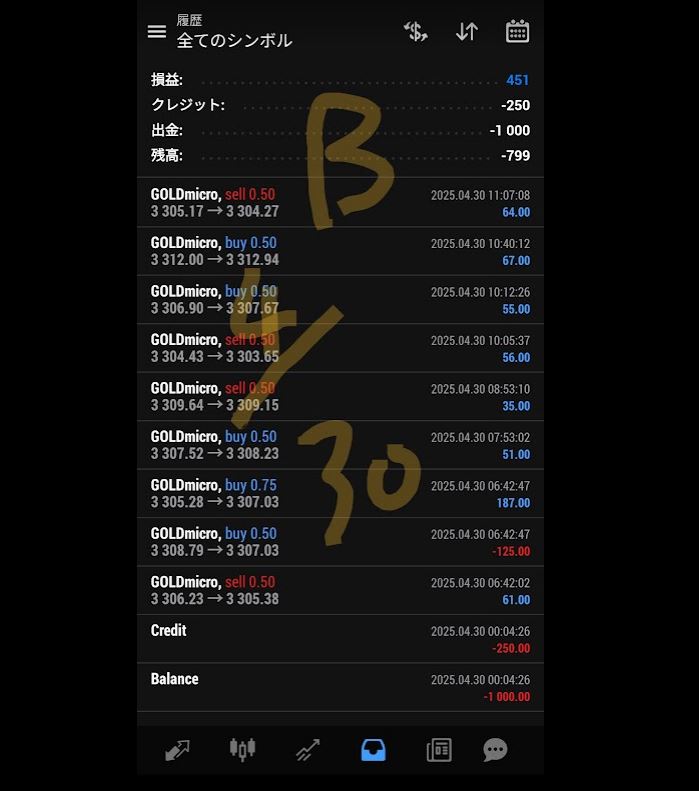Switch to the News tab
699x791 pixels.
click(439, 750)
